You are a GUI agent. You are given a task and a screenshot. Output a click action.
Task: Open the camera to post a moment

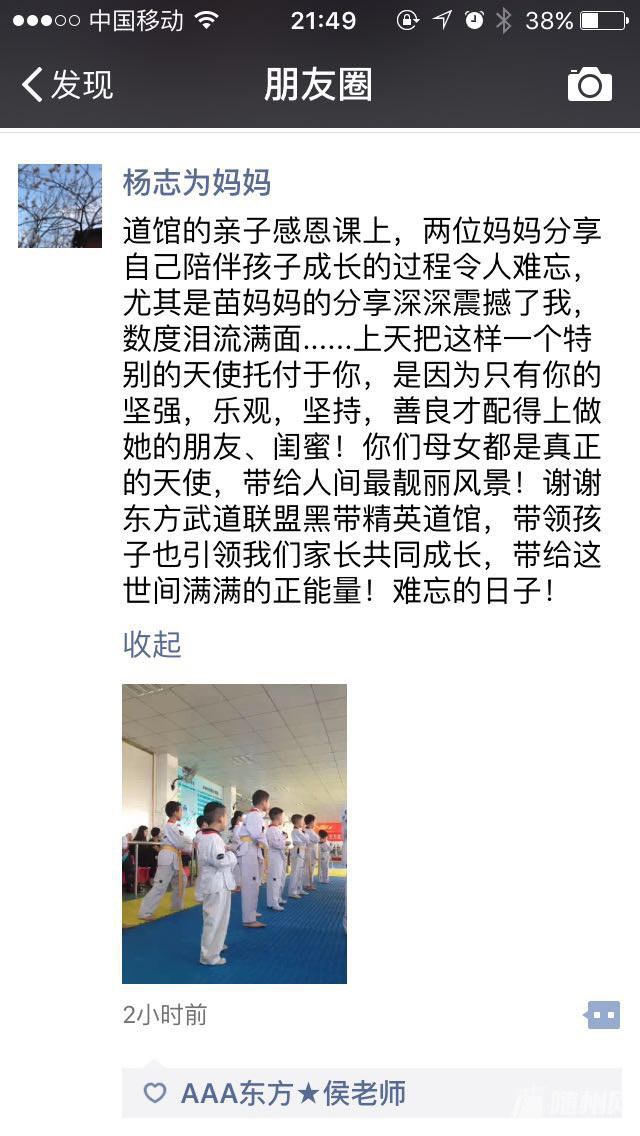coord(589,85)
